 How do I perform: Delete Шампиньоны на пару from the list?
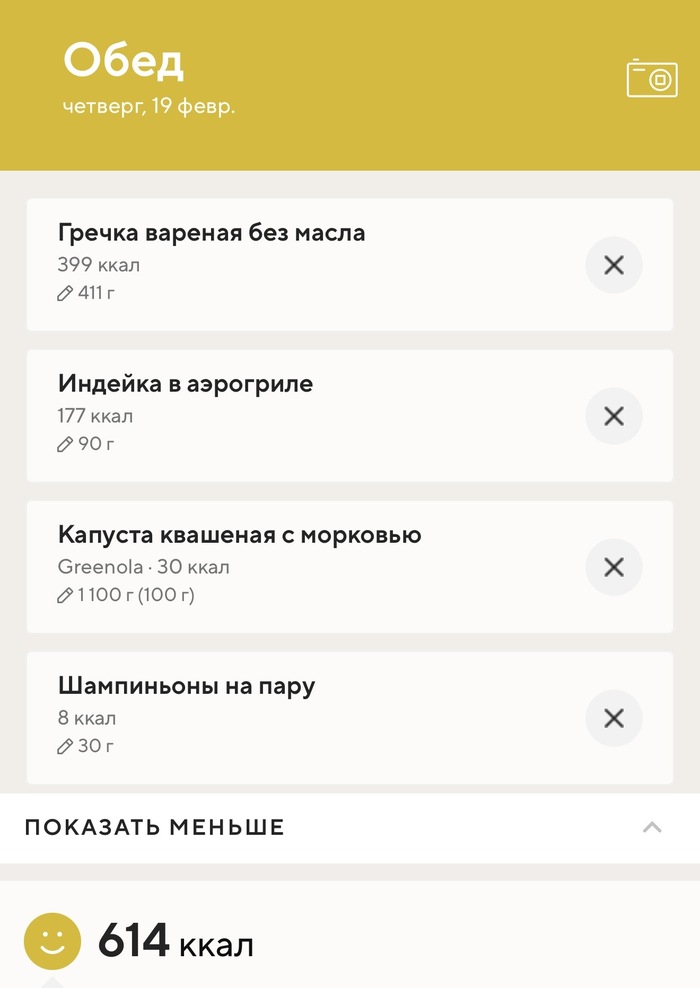click(x=613, y=718)
